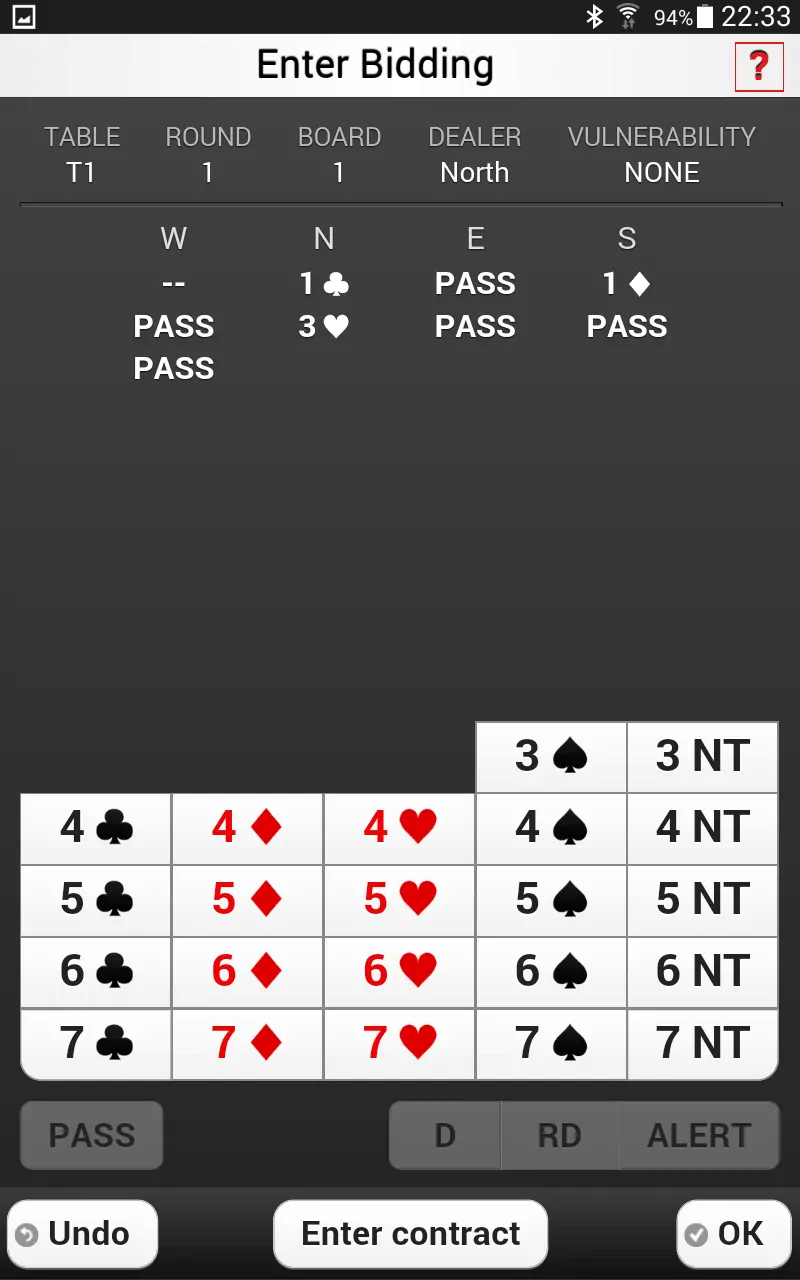This screenshot has height=1280, width=800.
Task: Bid 3 spades
Action: [551, 757]
